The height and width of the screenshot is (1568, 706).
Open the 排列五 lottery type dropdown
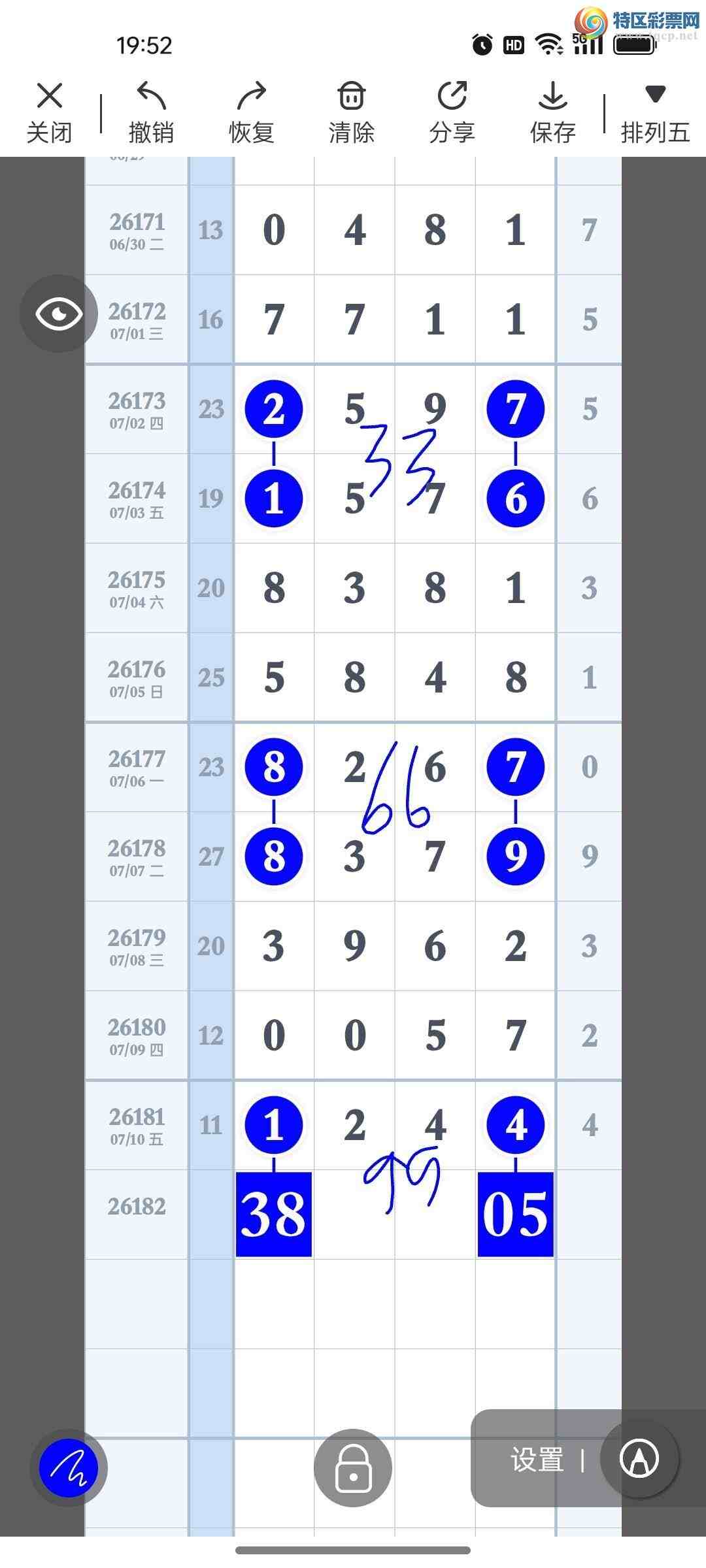656,112
